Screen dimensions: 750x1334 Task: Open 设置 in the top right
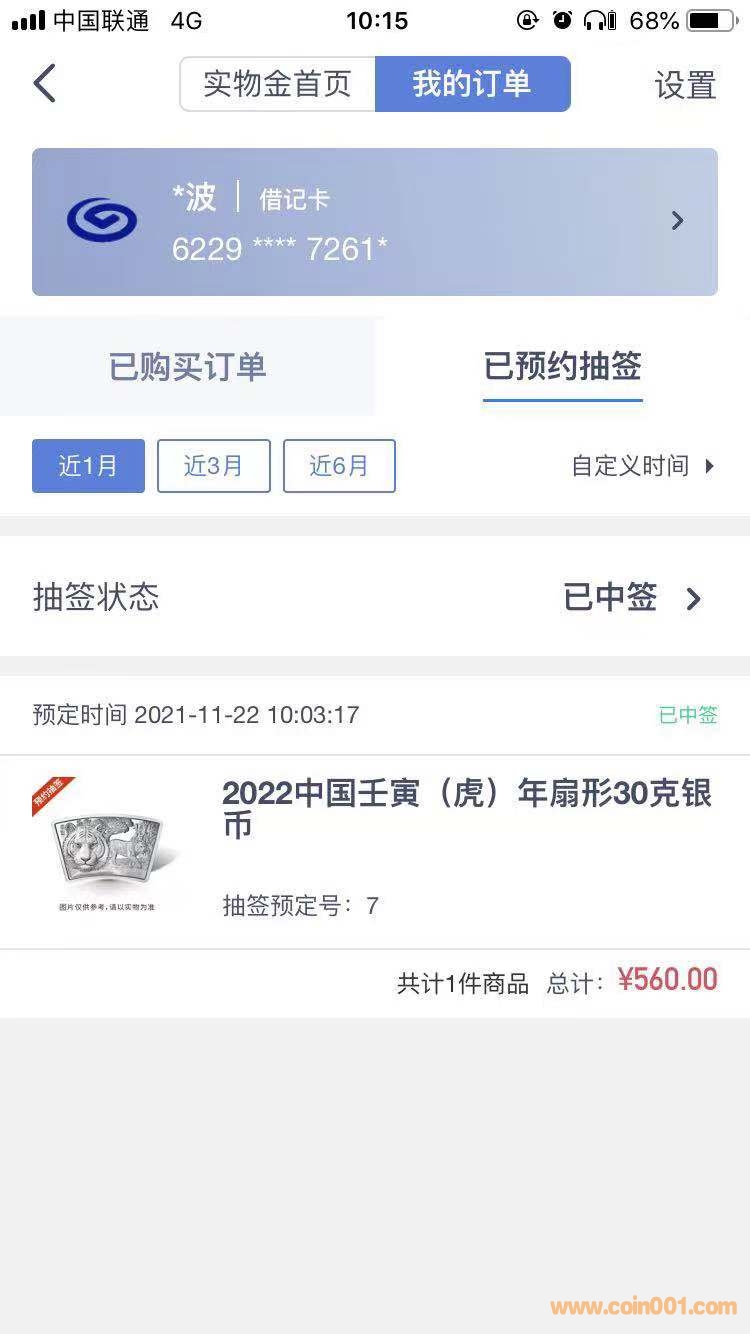pos(685,85)
